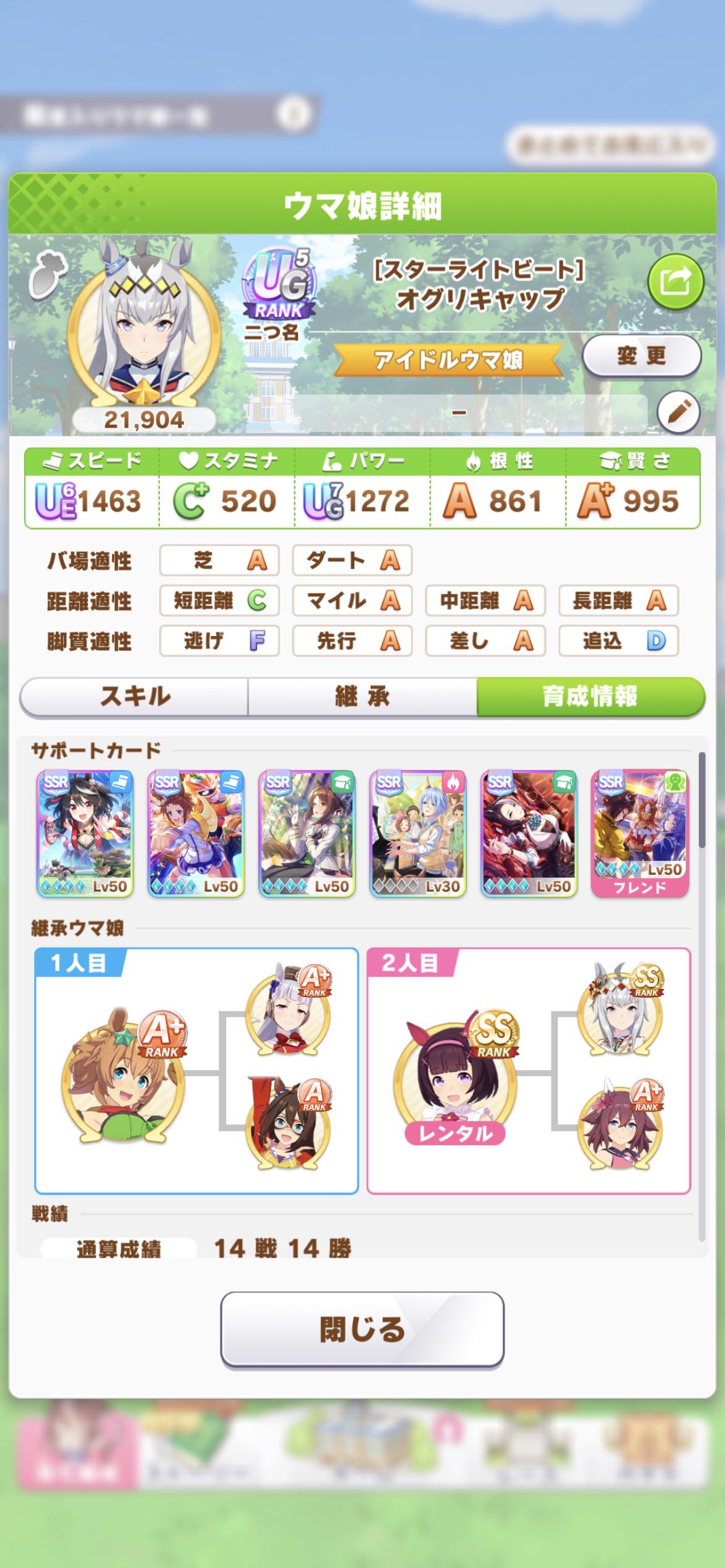The width and height of the screenshot is (725, 1568).
Task: Close the dialog with 閉じる
Action: click(362, 1329)
